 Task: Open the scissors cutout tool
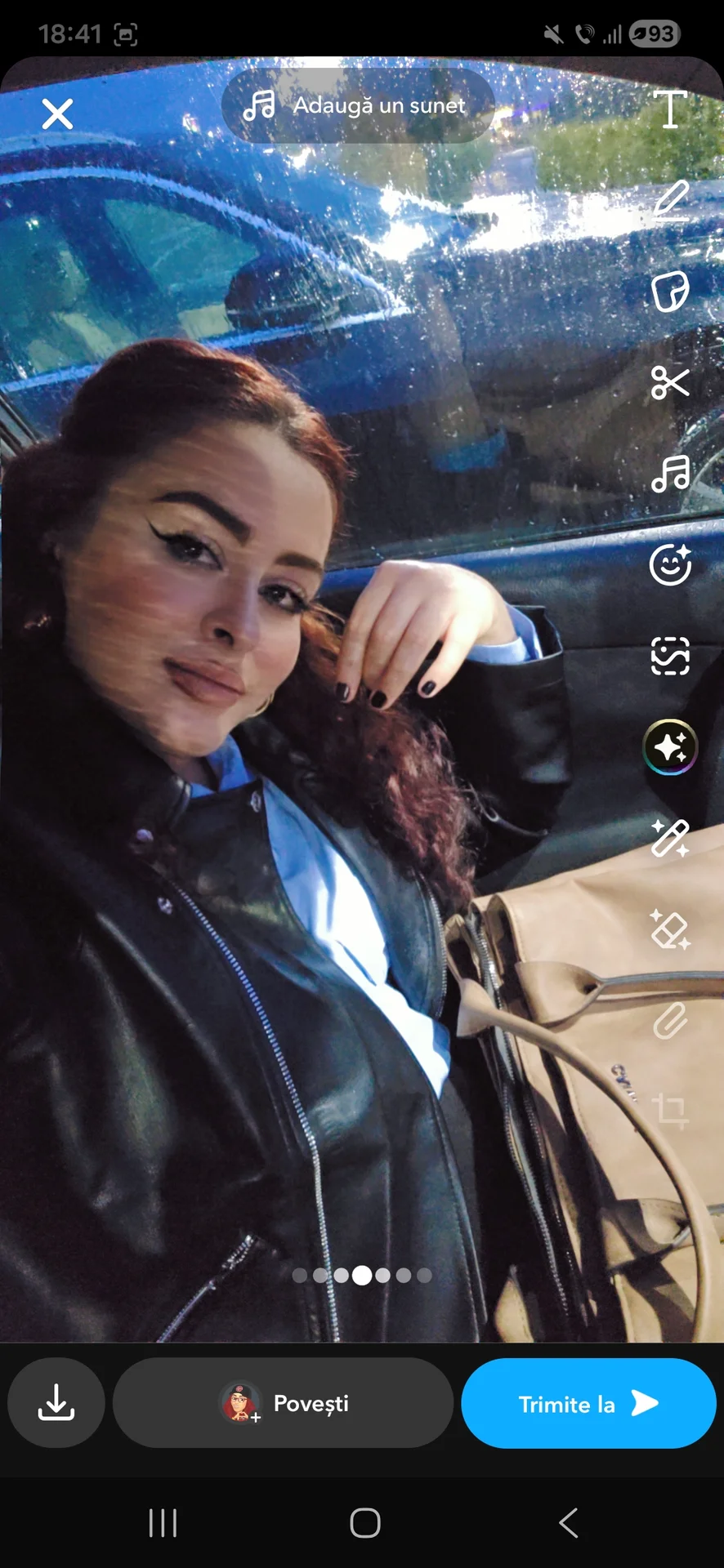click(670, 382)
